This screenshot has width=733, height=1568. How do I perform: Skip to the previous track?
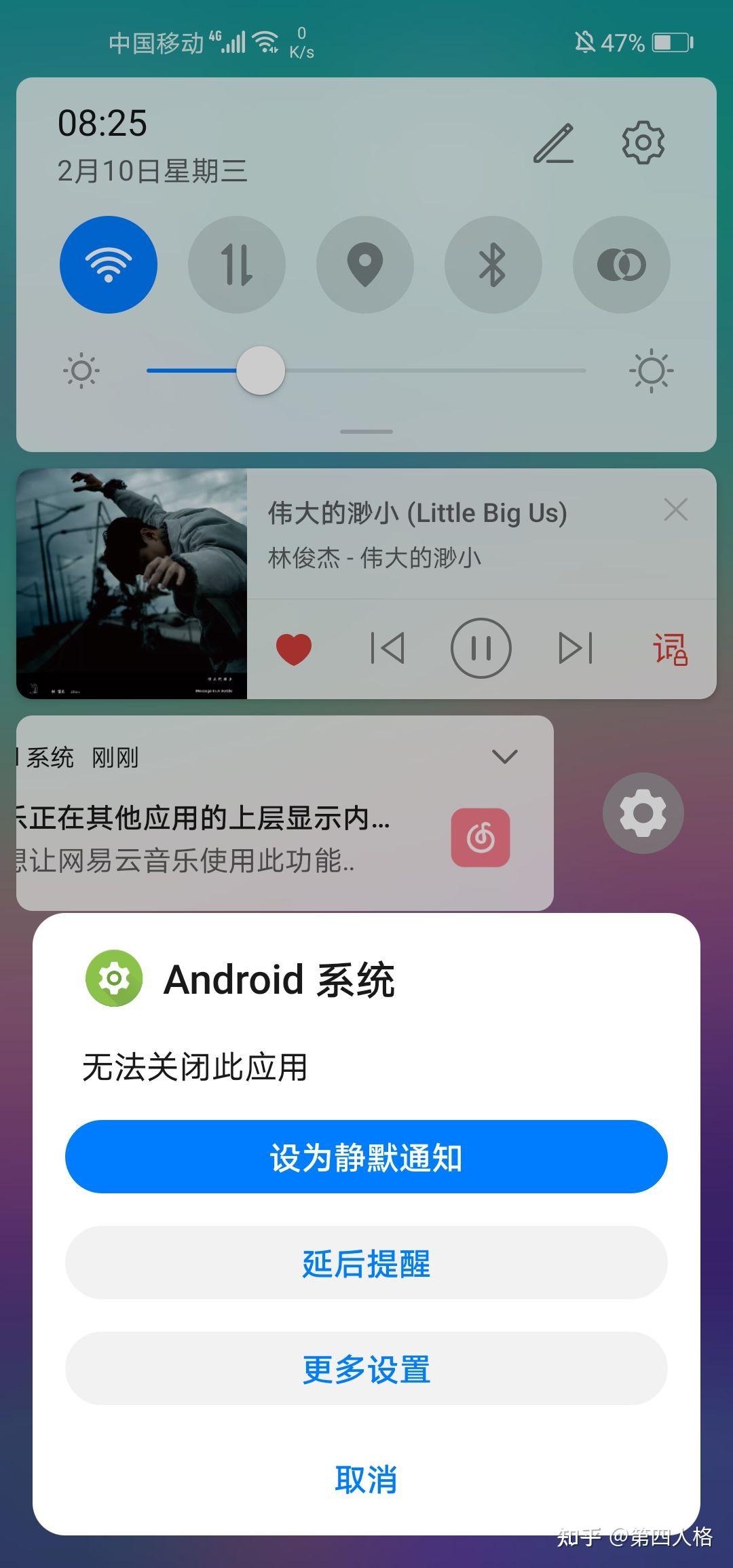coord(388,648)
